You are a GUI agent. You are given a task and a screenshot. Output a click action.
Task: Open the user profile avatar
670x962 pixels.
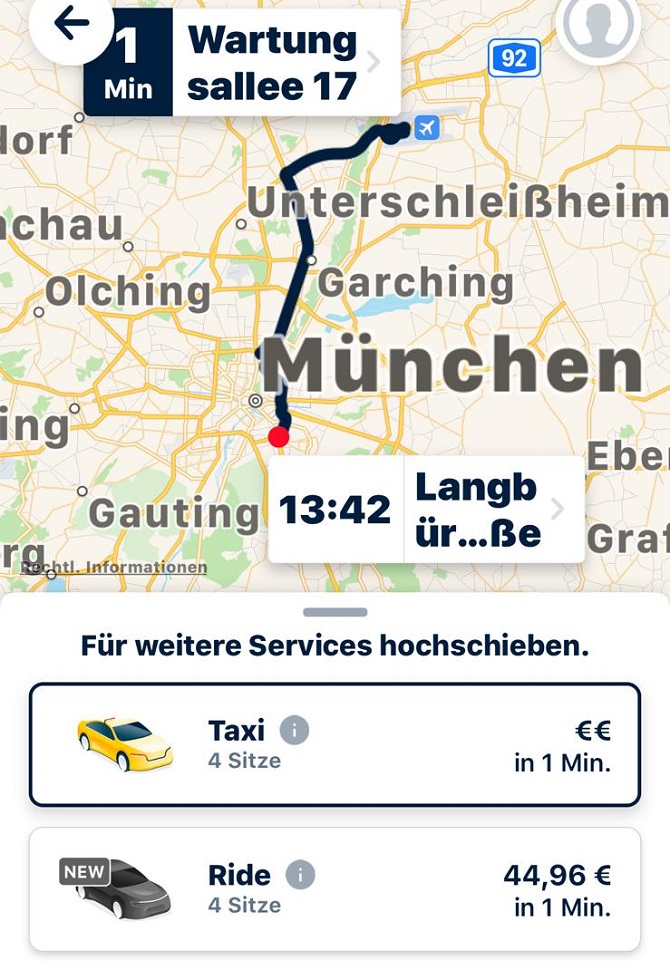[x=598, y=24]
